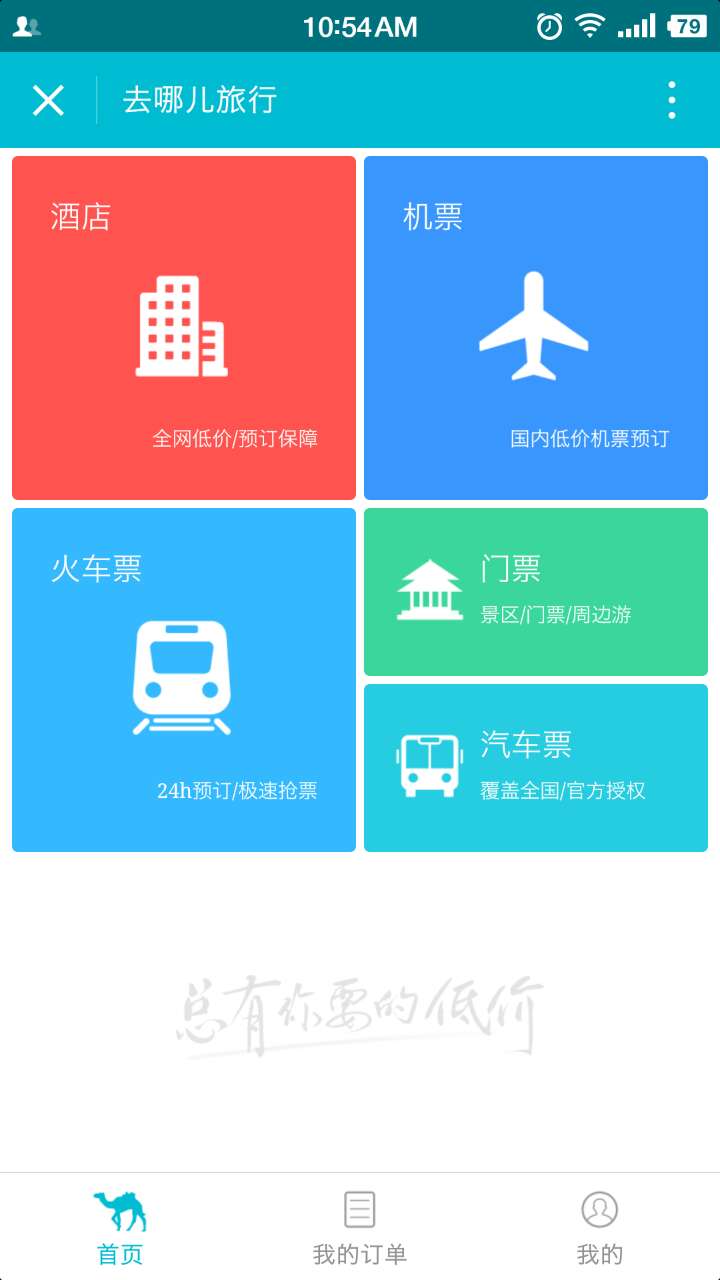Image resolution: width=720 pixels, height=1280 pixels.
Task: Open the overflow menu
Action: tap(671, 100)
